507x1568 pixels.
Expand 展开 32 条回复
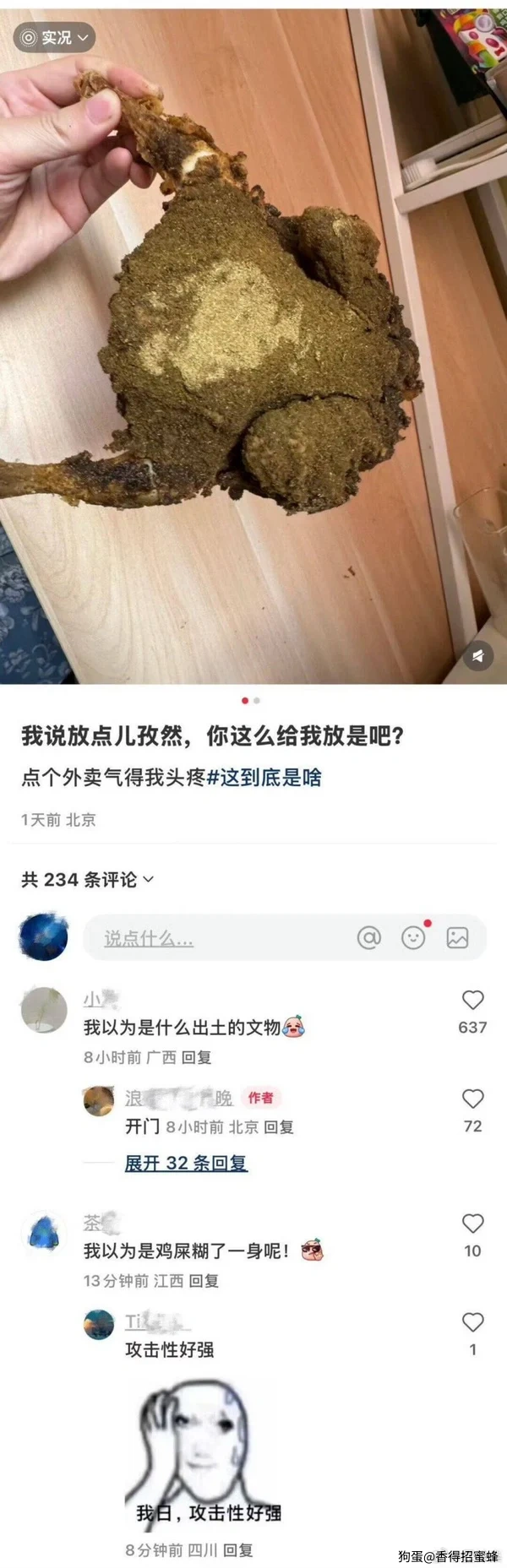click(x=186, y=1163)
